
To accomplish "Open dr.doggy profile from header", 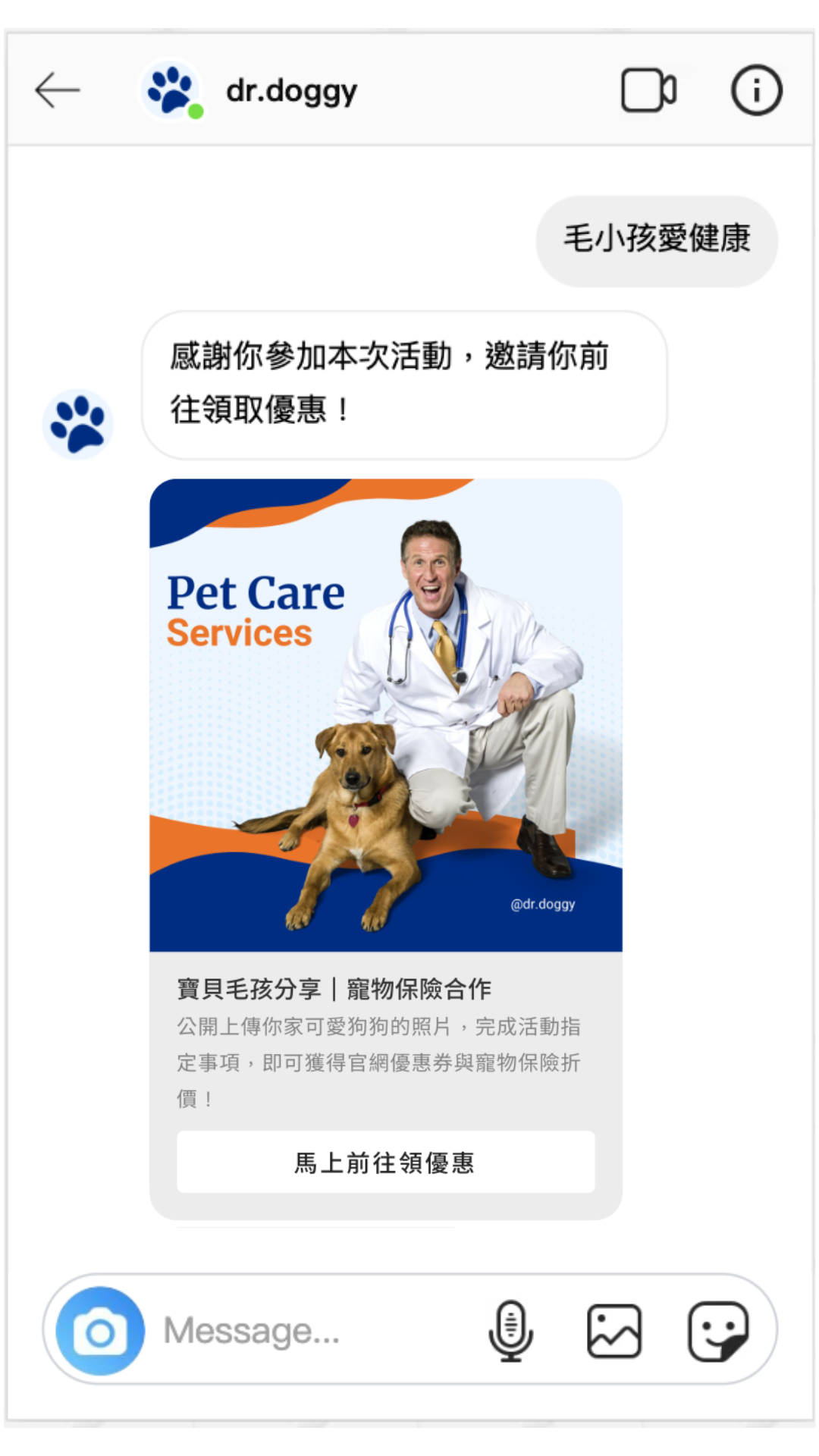I will (290, 91).
